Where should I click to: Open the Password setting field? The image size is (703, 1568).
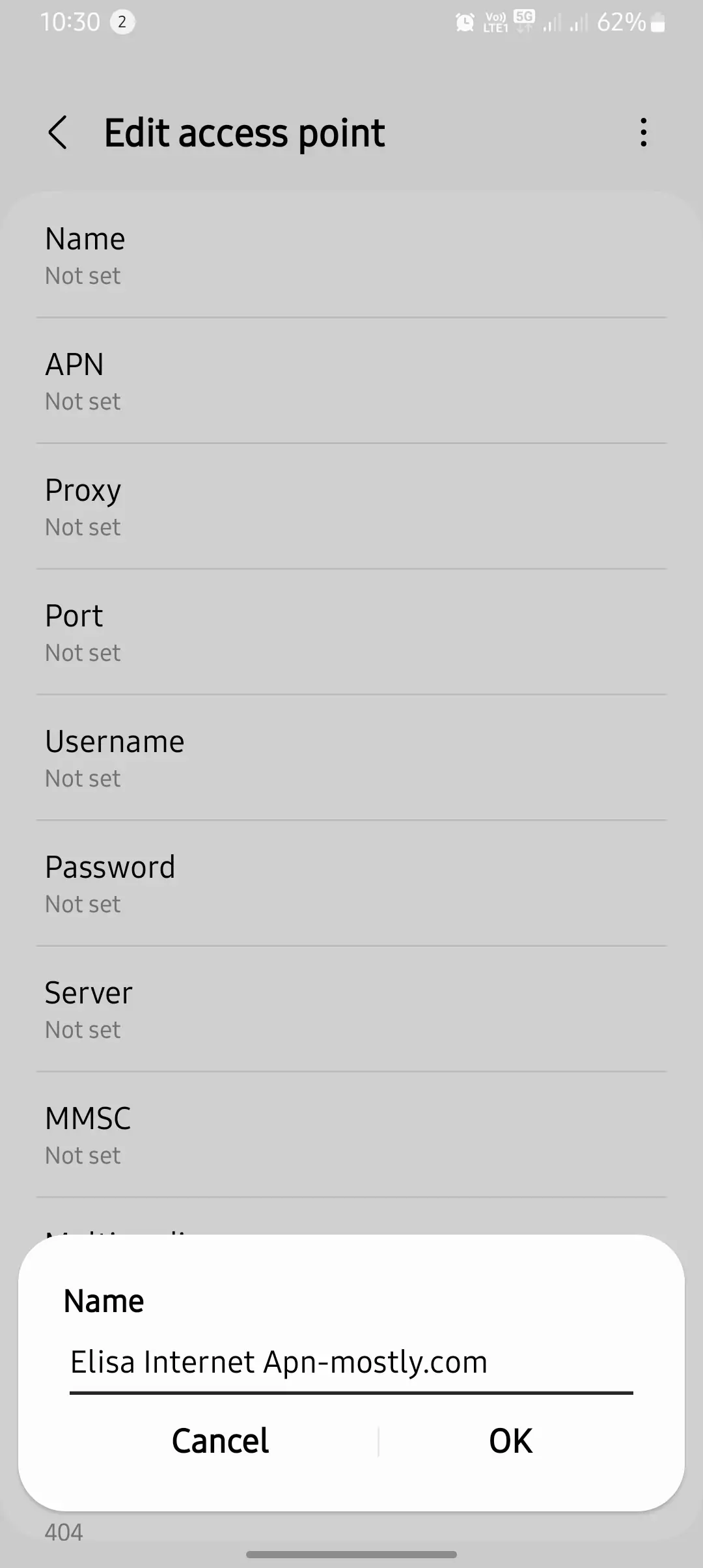[351, 882]
